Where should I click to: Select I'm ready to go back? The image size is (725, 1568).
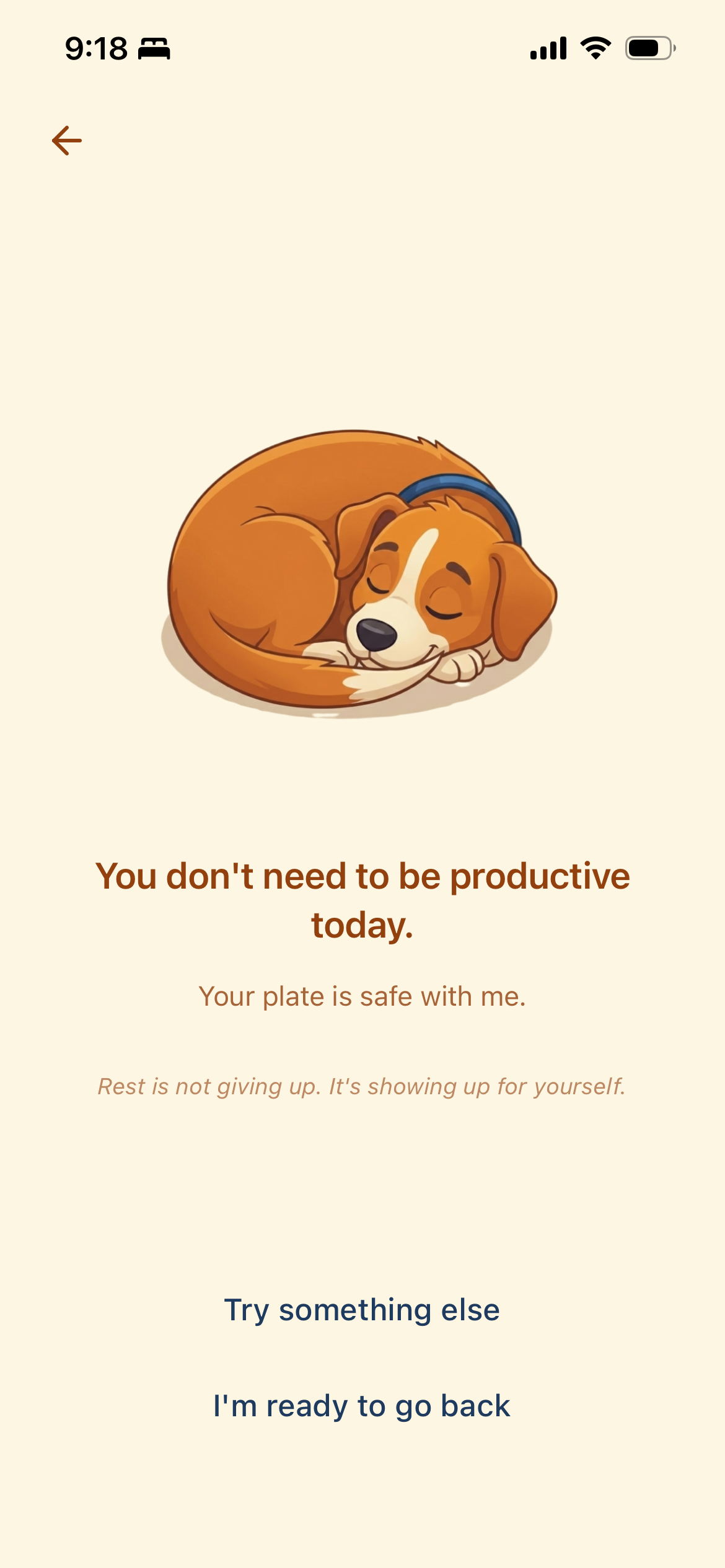coord(362,1406)
